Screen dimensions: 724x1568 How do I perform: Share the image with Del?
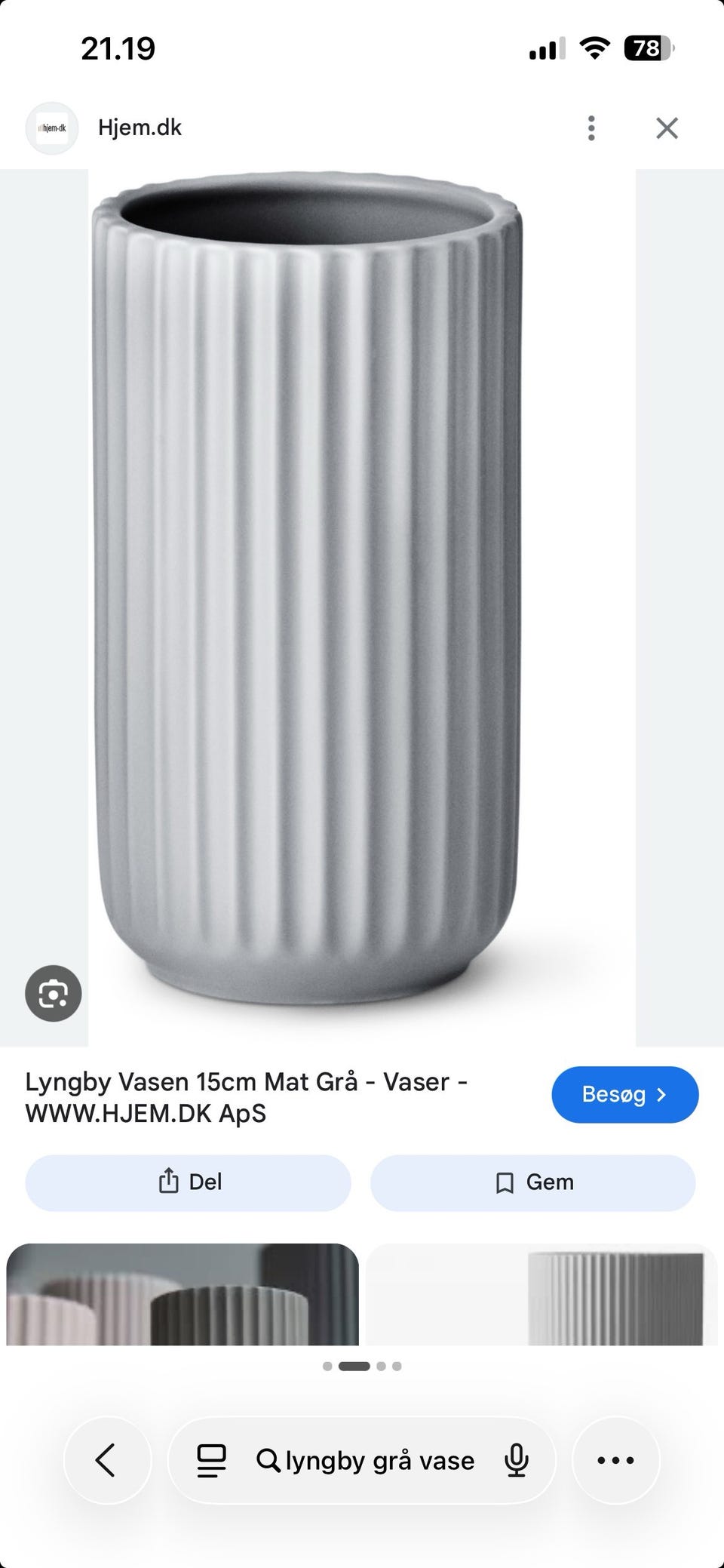188,1182
